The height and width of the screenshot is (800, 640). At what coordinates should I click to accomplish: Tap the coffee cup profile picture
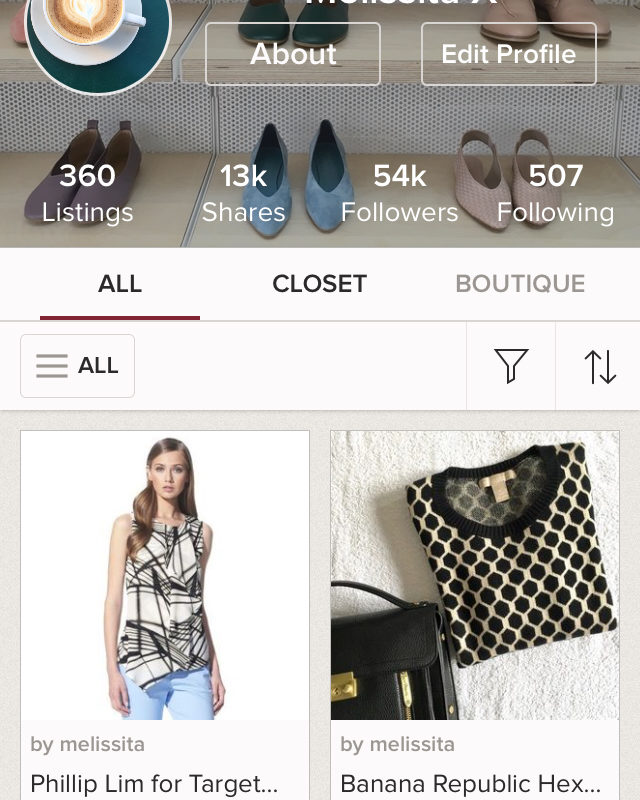point(97,35)
